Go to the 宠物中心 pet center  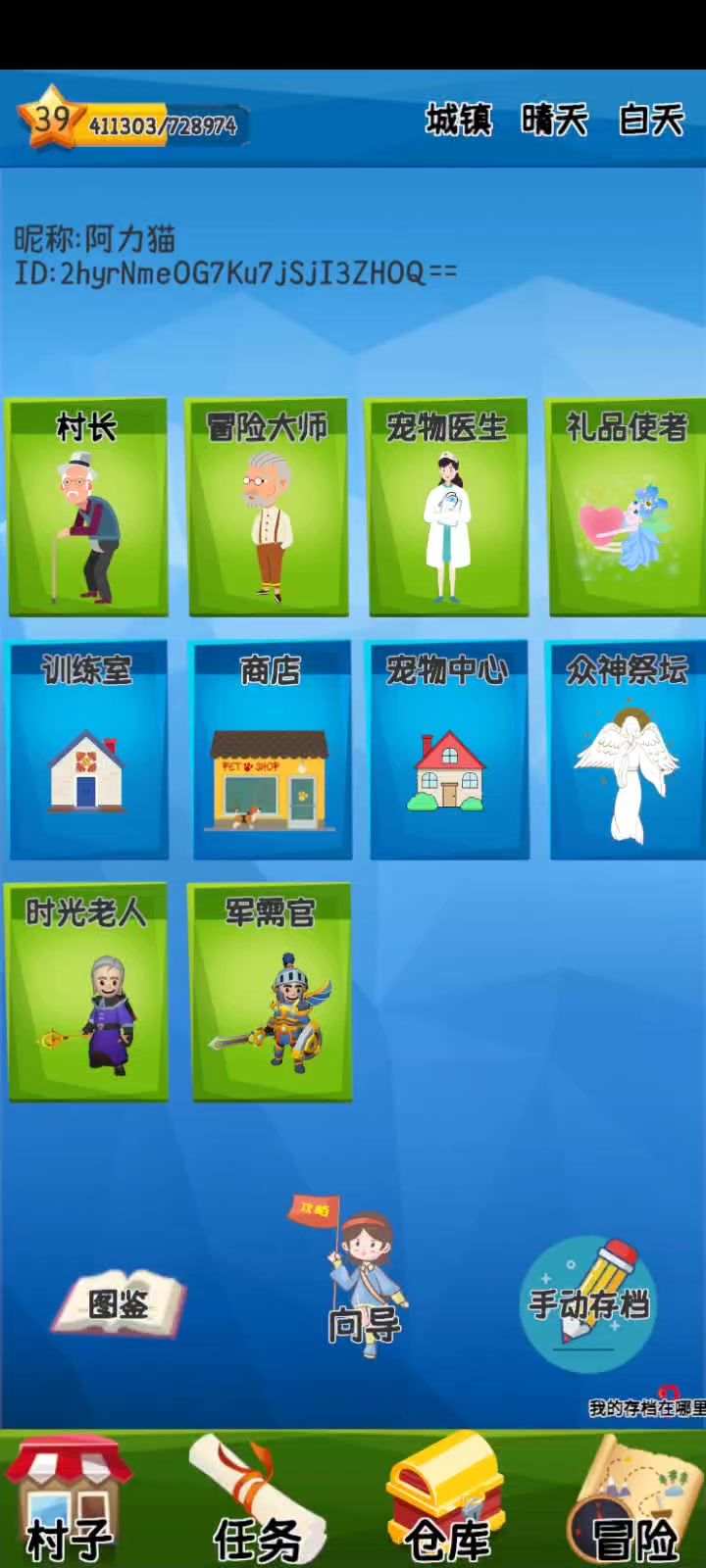(449, 750)
